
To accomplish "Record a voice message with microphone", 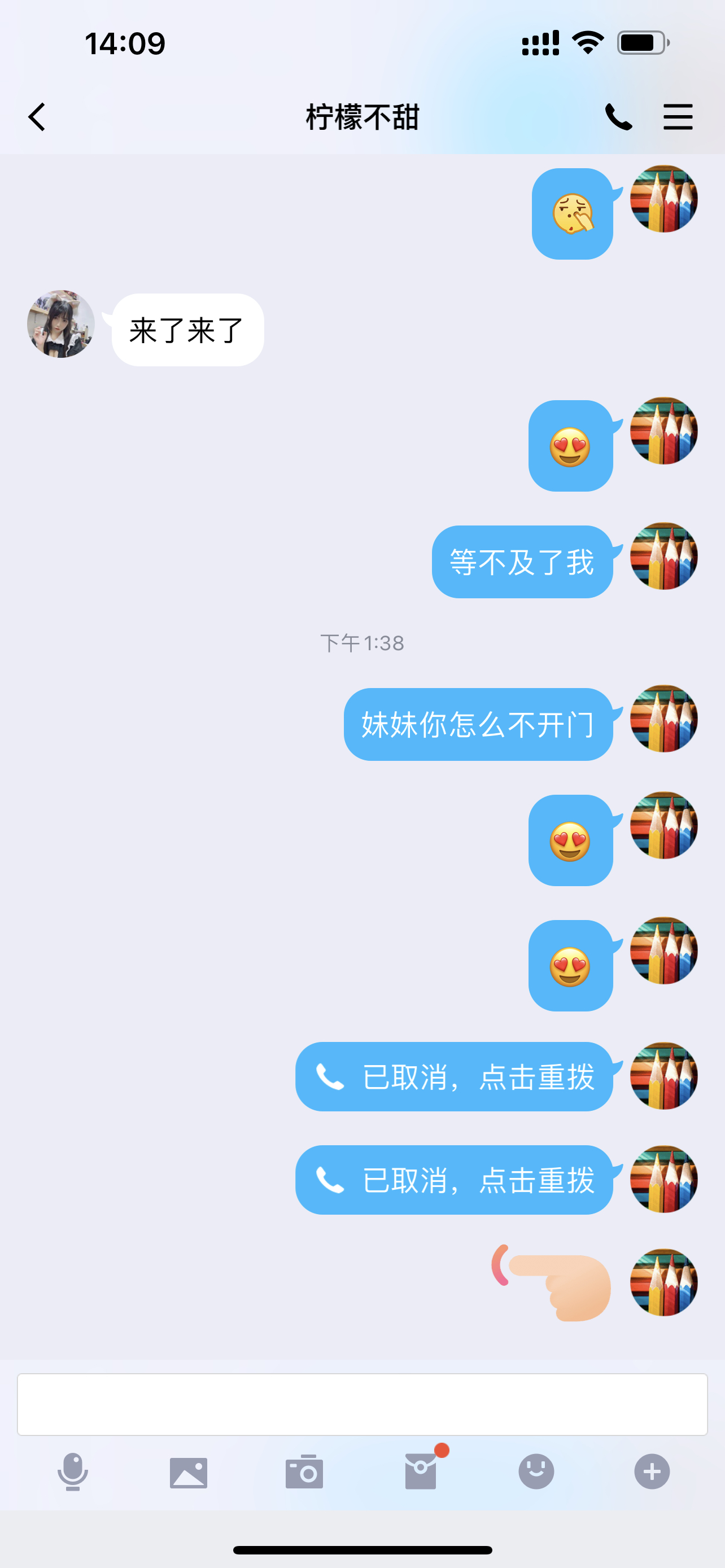I will tap(72, 1472).
